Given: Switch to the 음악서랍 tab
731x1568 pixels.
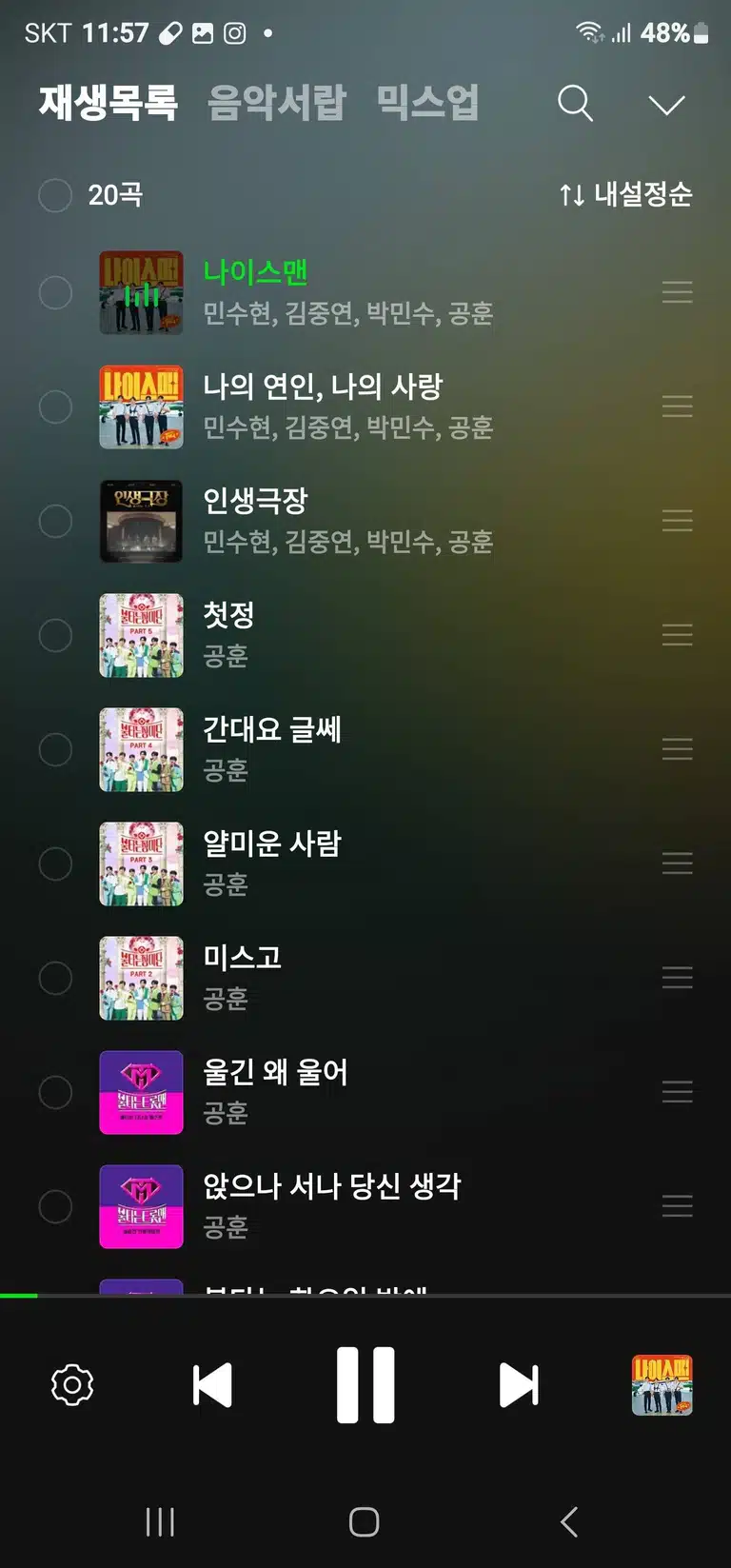Looking at the screenshot, I should pyautogui.click(x=277, y=103).
